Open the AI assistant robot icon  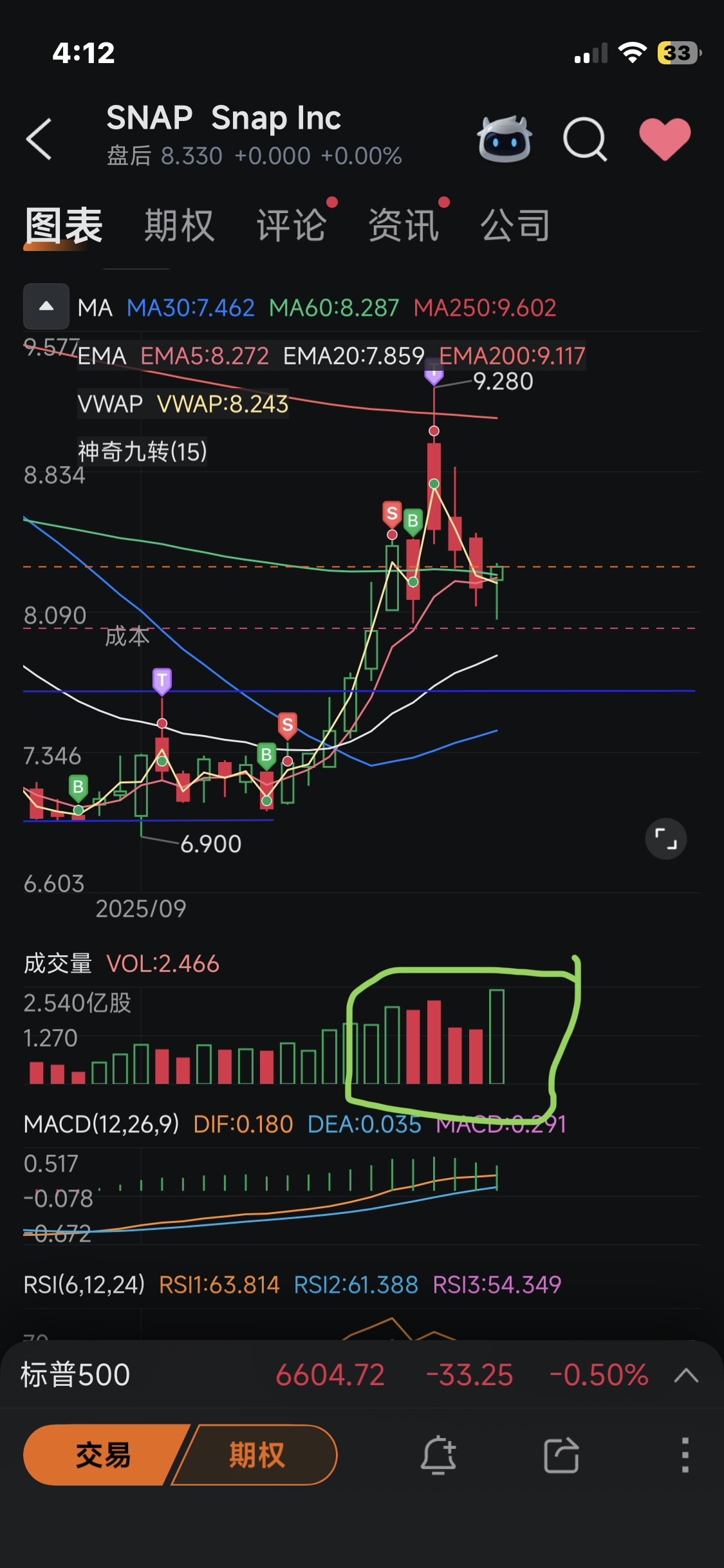506,139
